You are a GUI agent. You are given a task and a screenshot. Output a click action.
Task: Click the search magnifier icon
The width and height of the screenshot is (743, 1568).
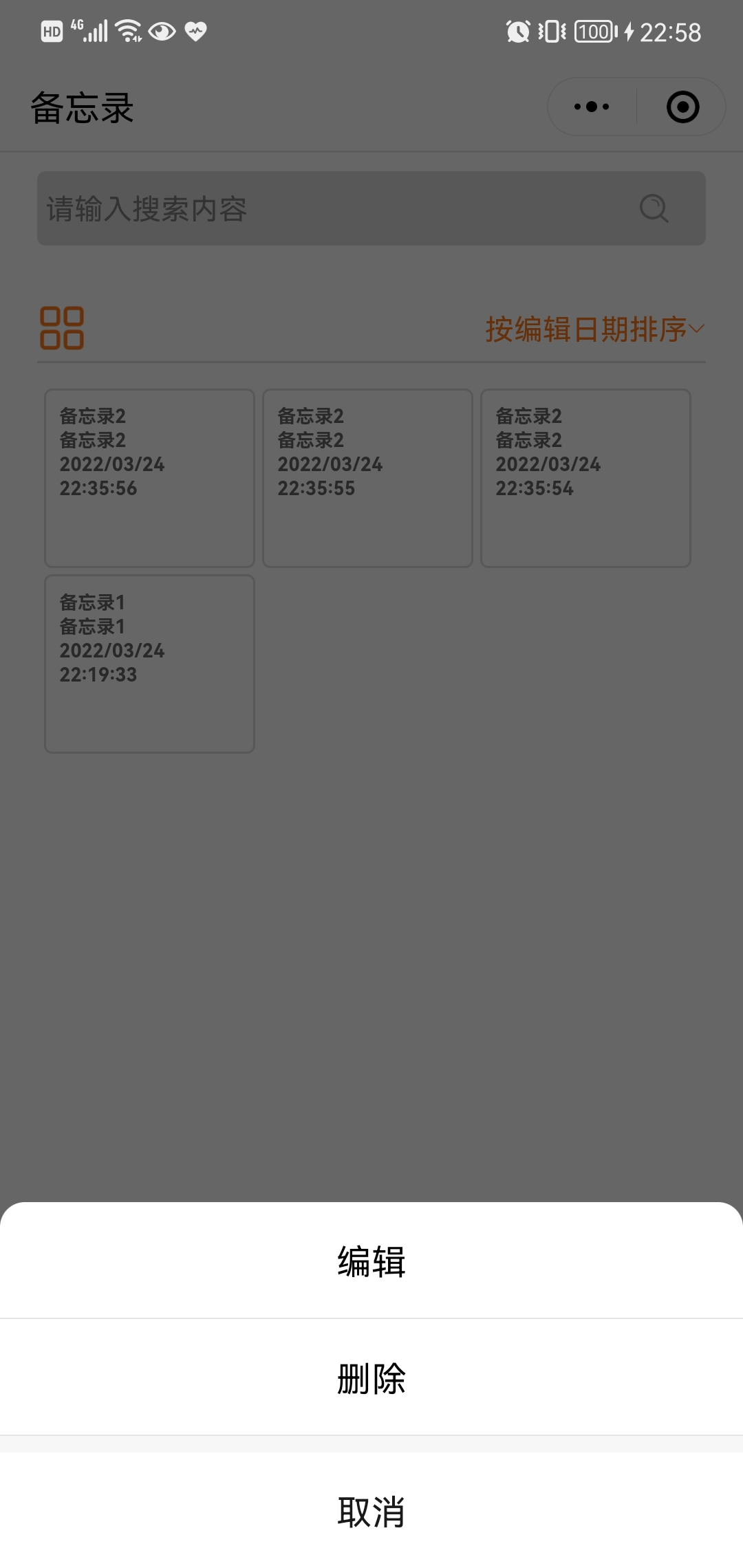pos(653,208)
